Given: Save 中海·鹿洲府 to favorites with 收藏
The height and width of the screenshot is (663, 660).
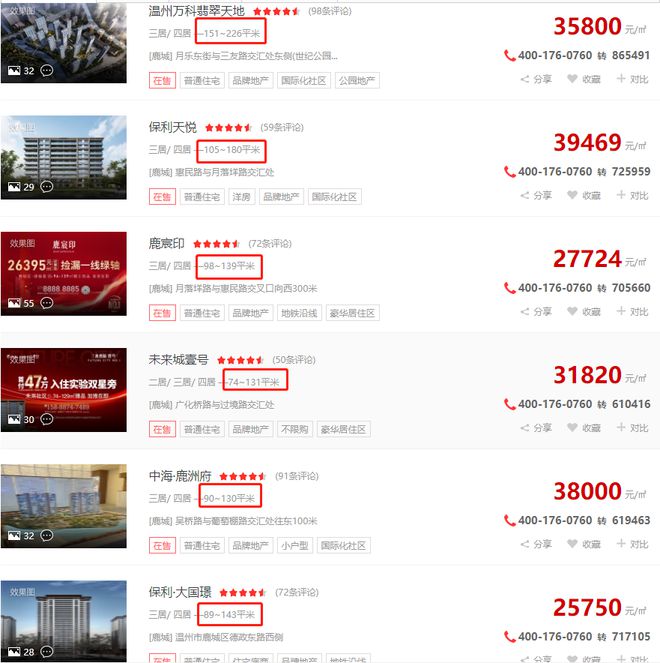Looking at the screenshot, I should click(584, 544).
